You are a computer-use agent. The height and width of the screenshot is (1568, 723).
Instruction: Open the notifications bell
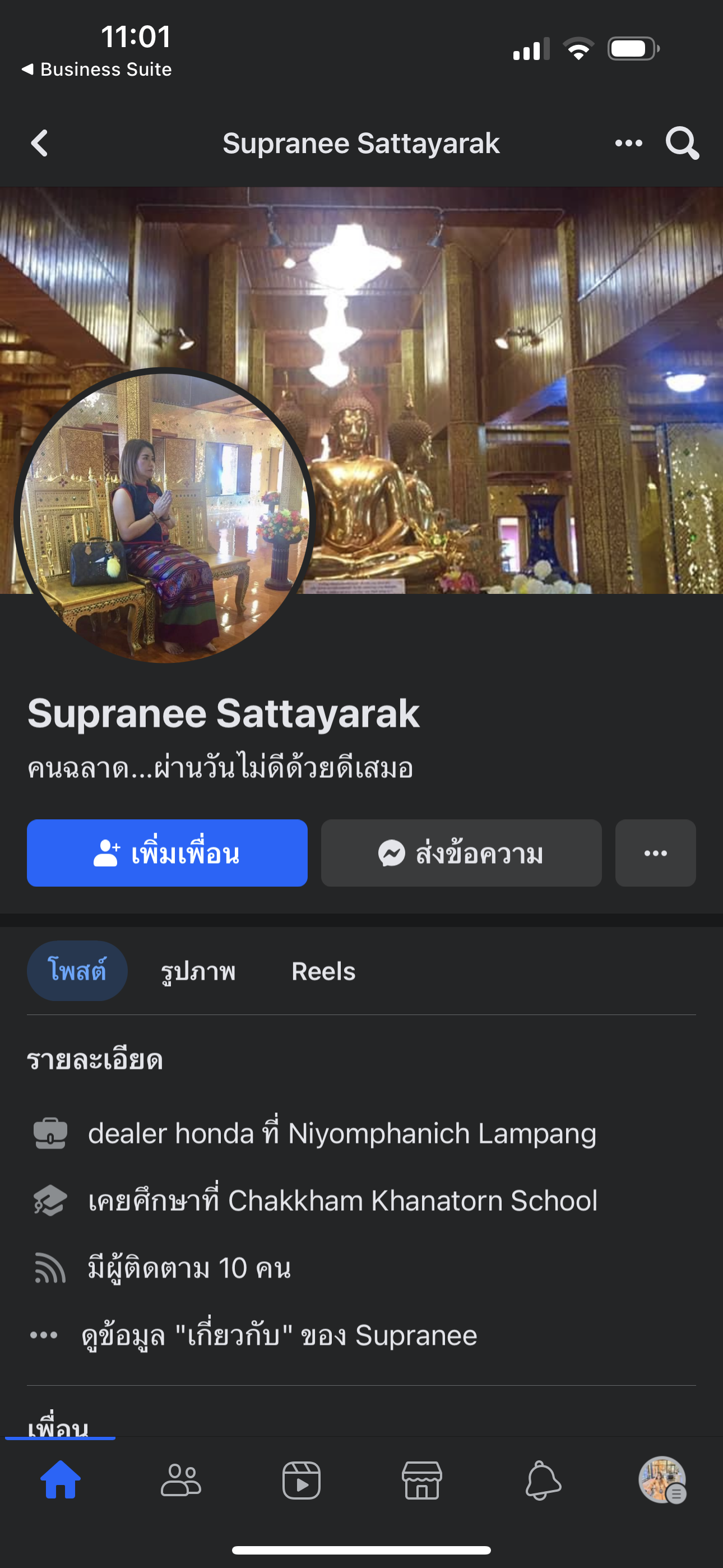pos(543,1480)
